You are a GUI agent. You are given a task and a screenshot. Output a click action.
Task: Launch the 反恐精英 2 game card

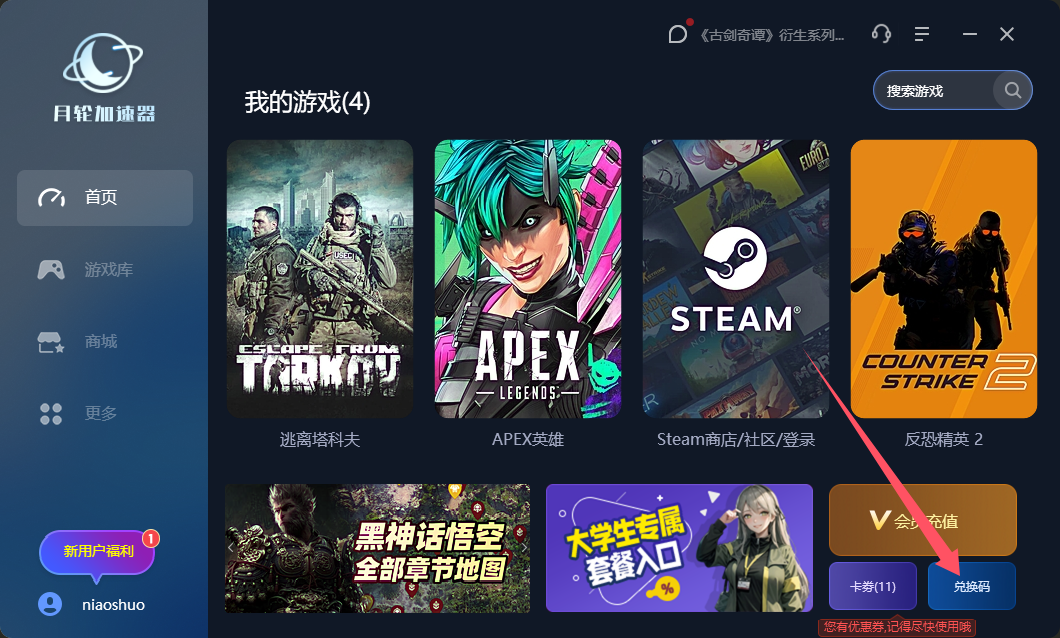(943, 279)
